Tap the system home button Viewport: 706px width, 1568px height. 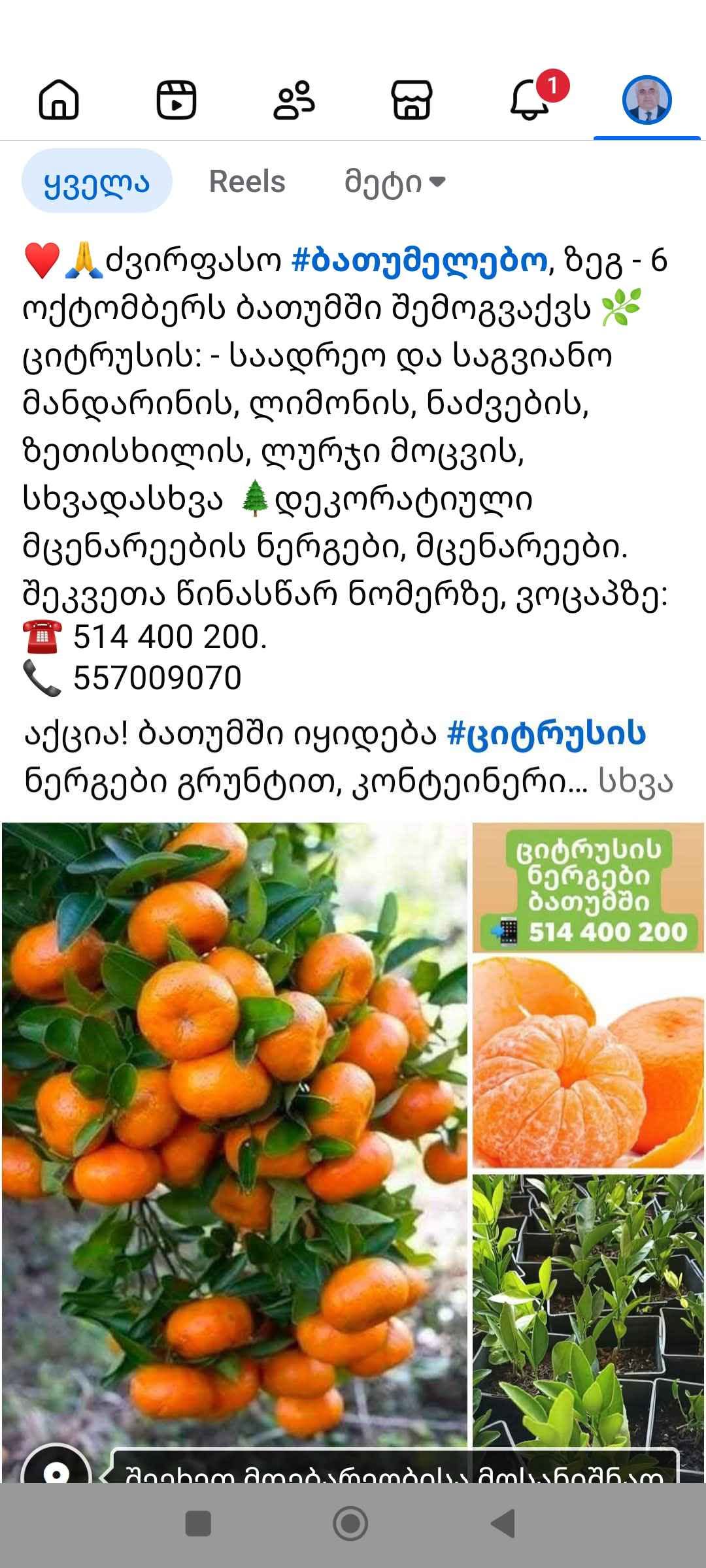350,1524
